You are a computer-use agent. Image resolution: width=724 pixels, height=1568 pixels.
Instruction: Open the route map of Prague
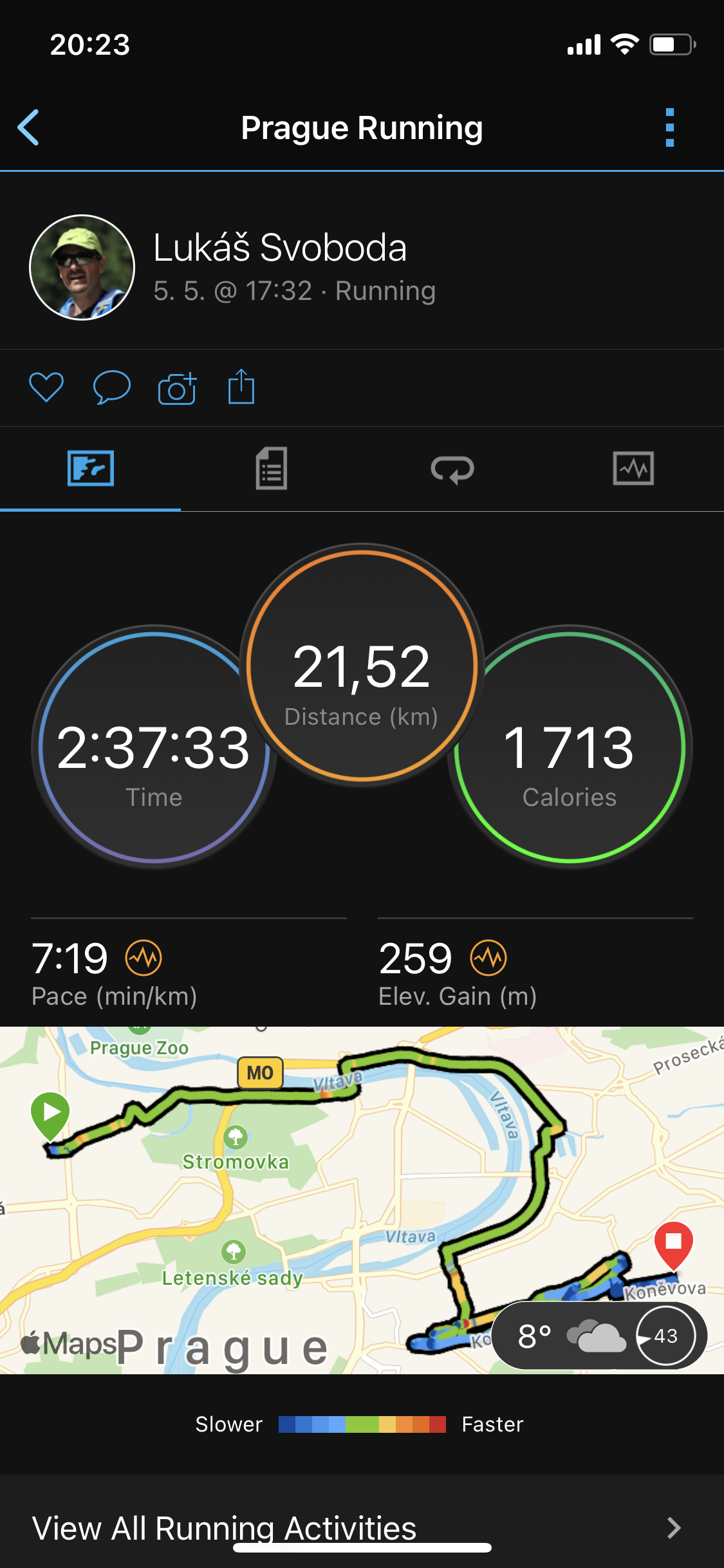tap(362, 1200)
